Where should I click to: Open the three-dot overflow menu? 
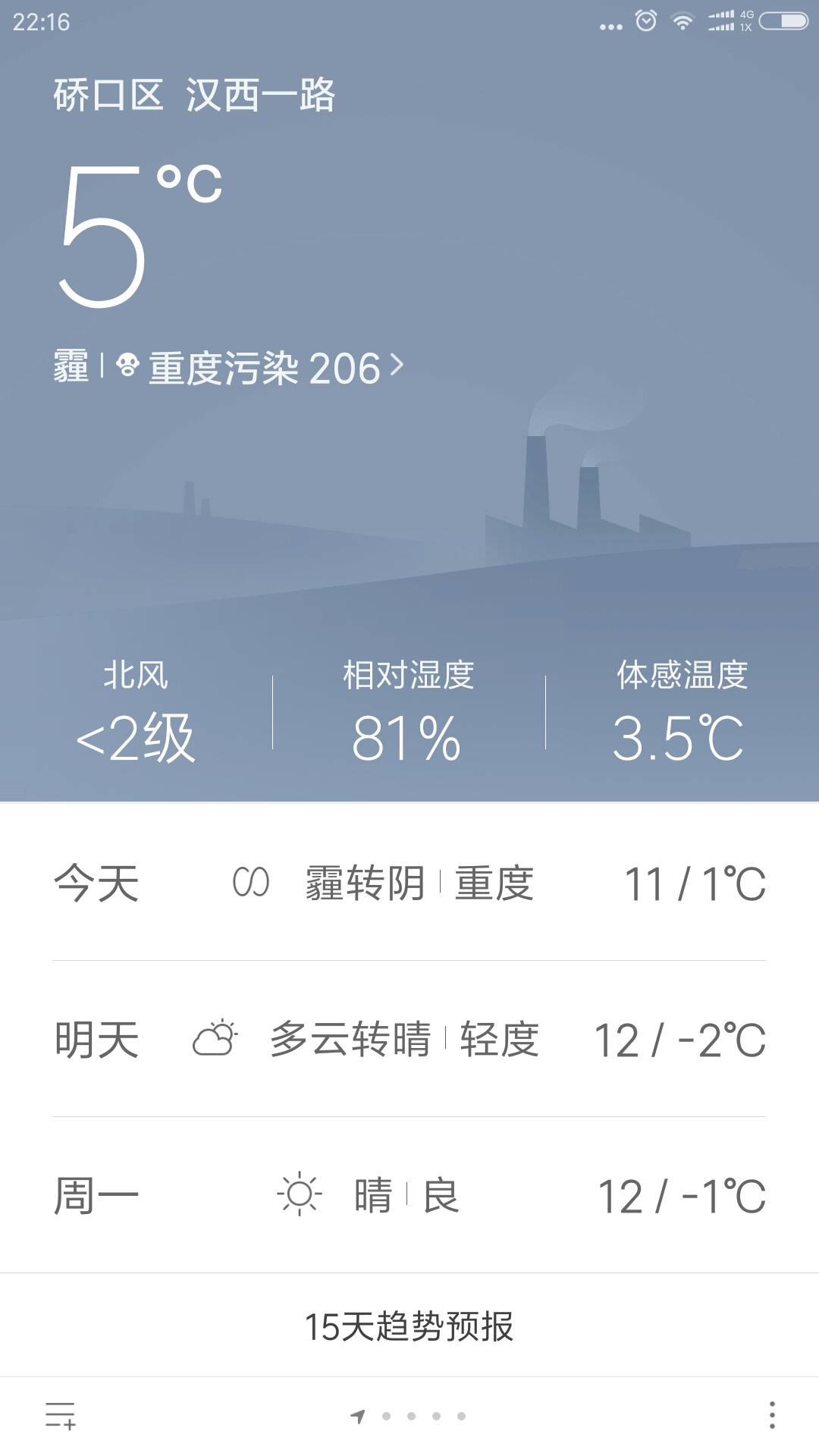(772, 1415)
